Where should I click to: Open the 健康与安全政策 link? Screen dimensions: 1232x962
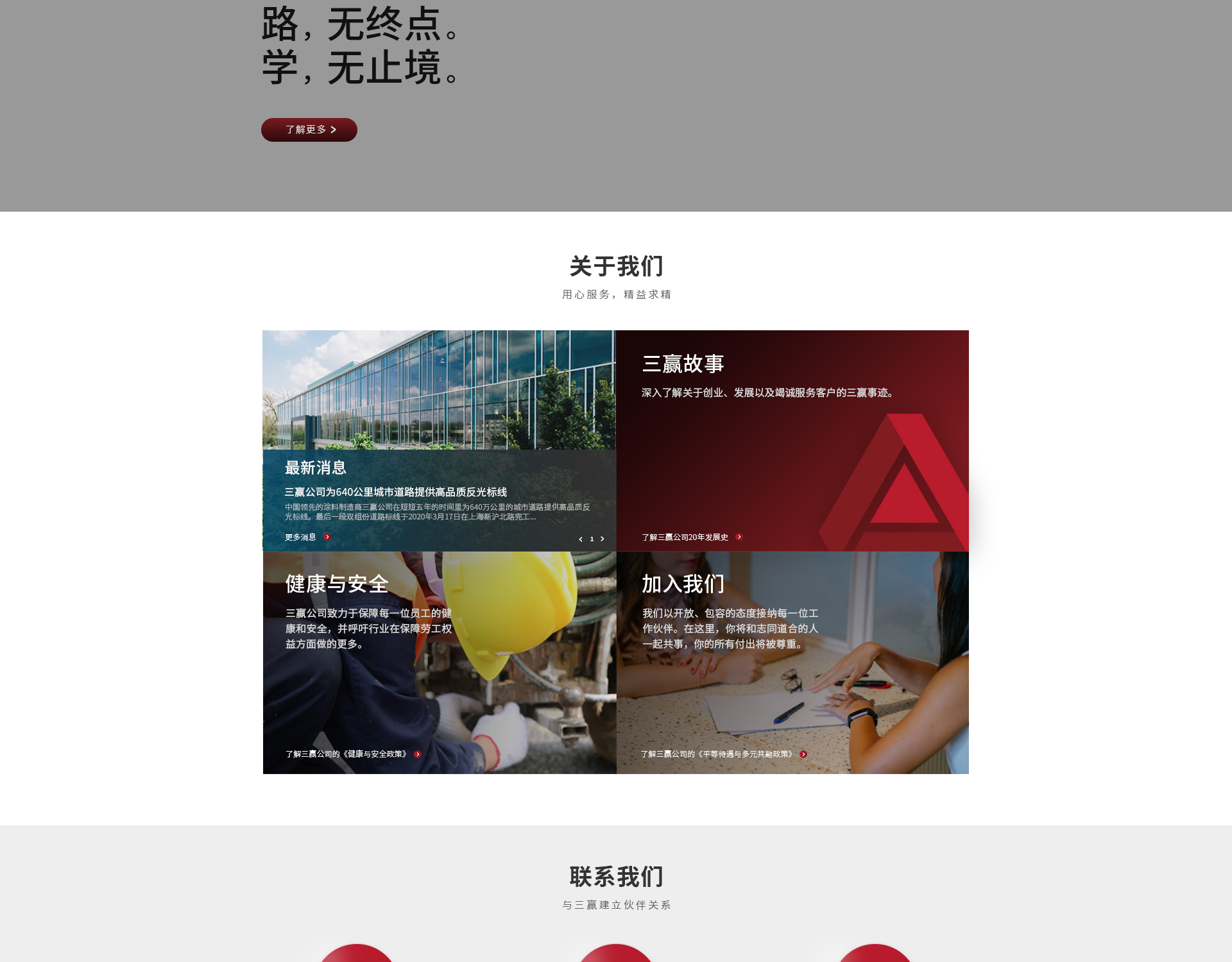(x=353, y=754)
